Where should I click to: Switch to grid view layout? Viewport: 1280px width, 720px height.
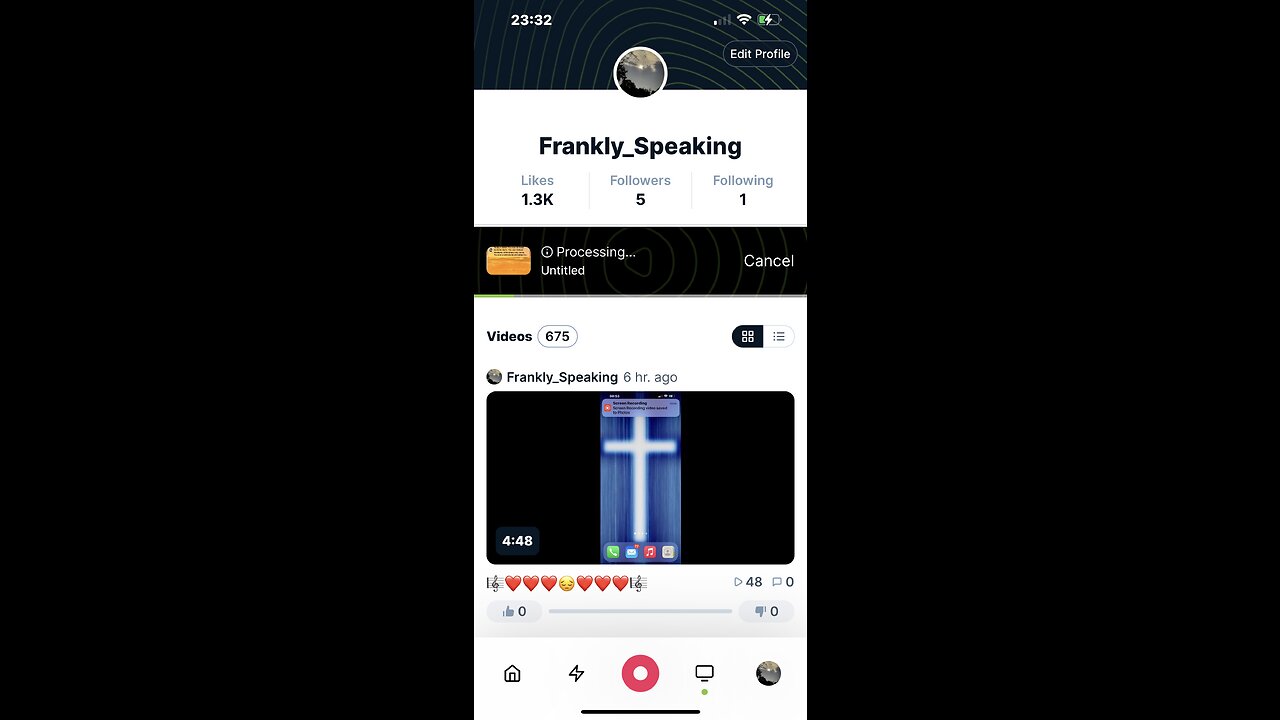pos(748,336)
